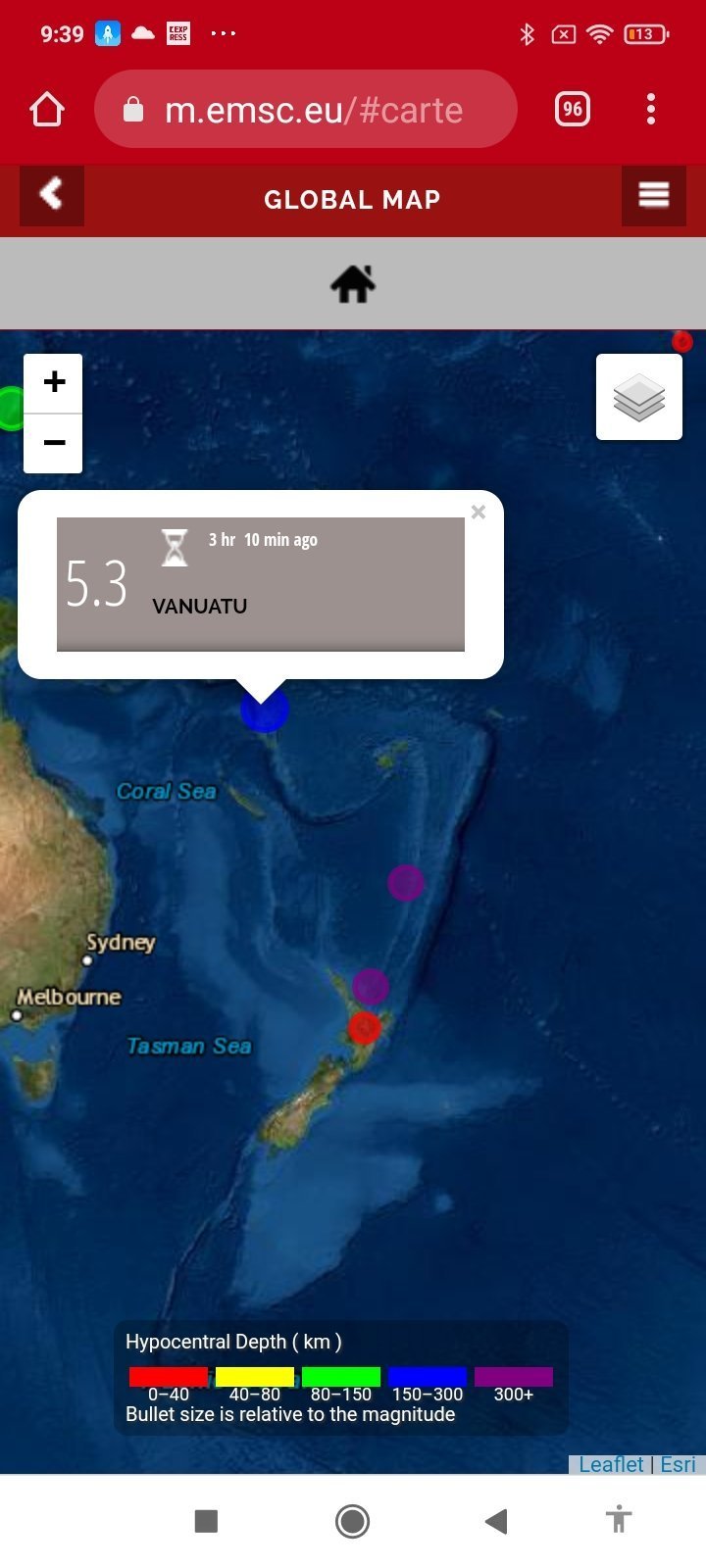
Task: Open the browser three-dot overflow menu
Action: (x=651, y=109)
